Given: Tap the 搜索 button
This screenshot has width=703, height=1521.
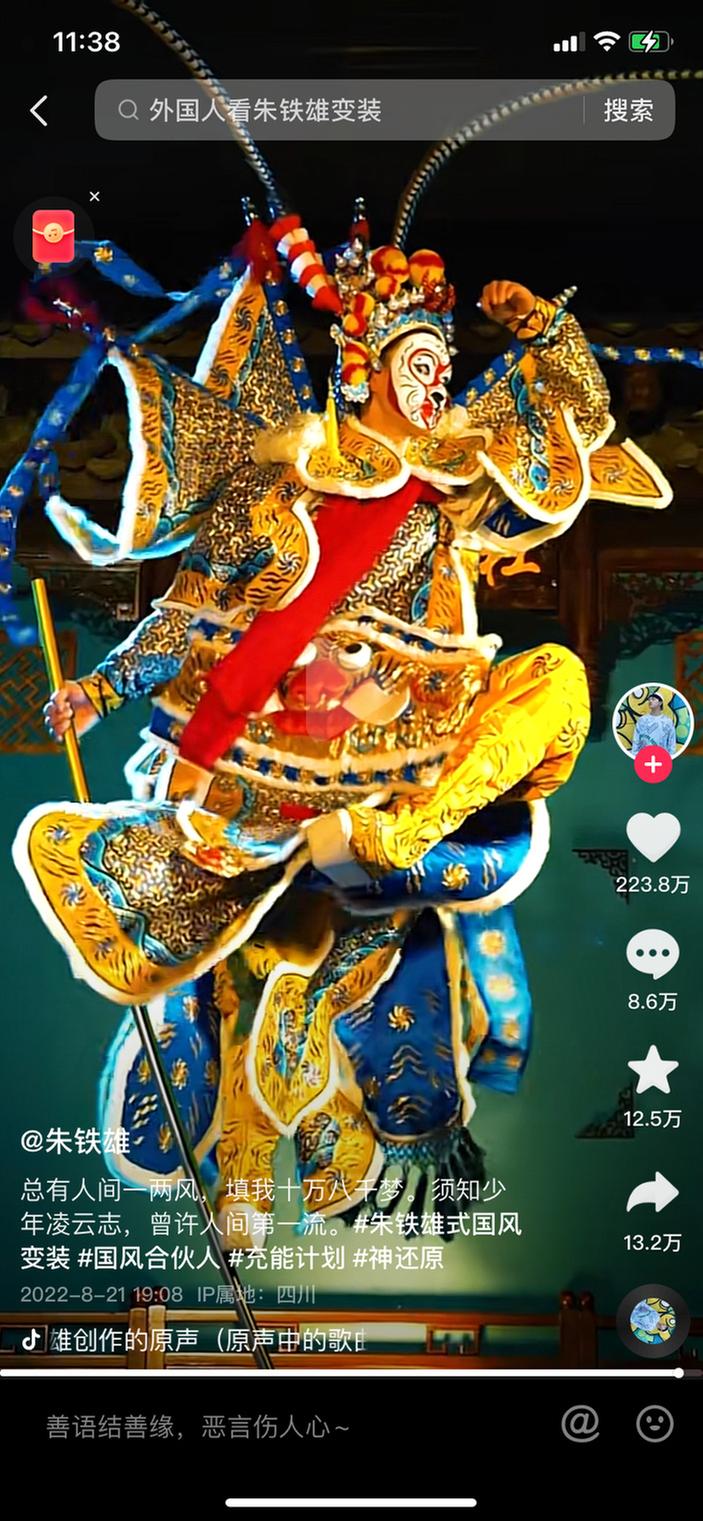Looking at the screenshot, I should coord(628,110).
